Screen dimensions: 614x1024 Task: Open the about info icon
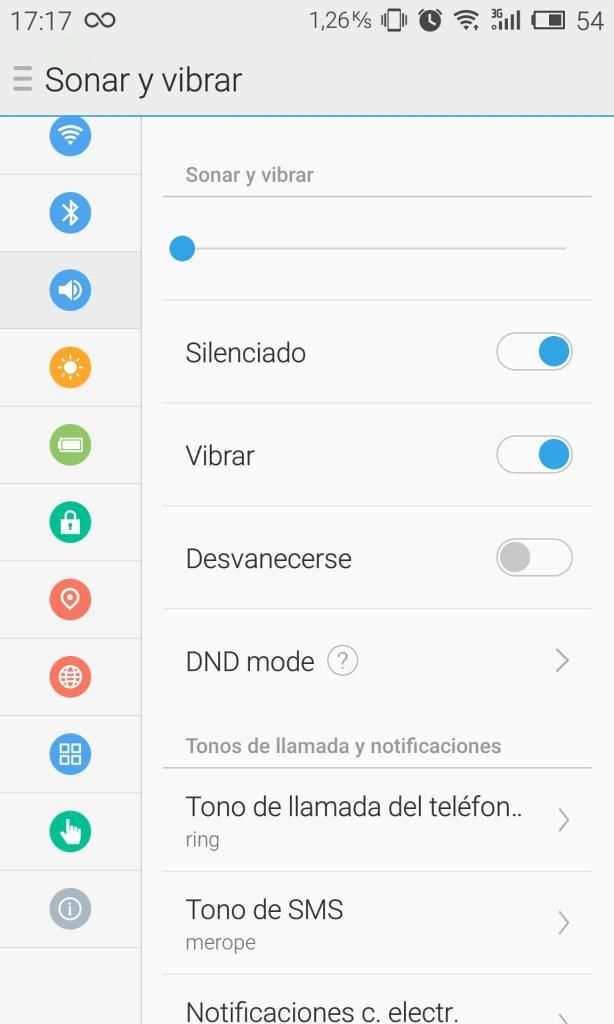pyautogui.click(x=70, y=908)
